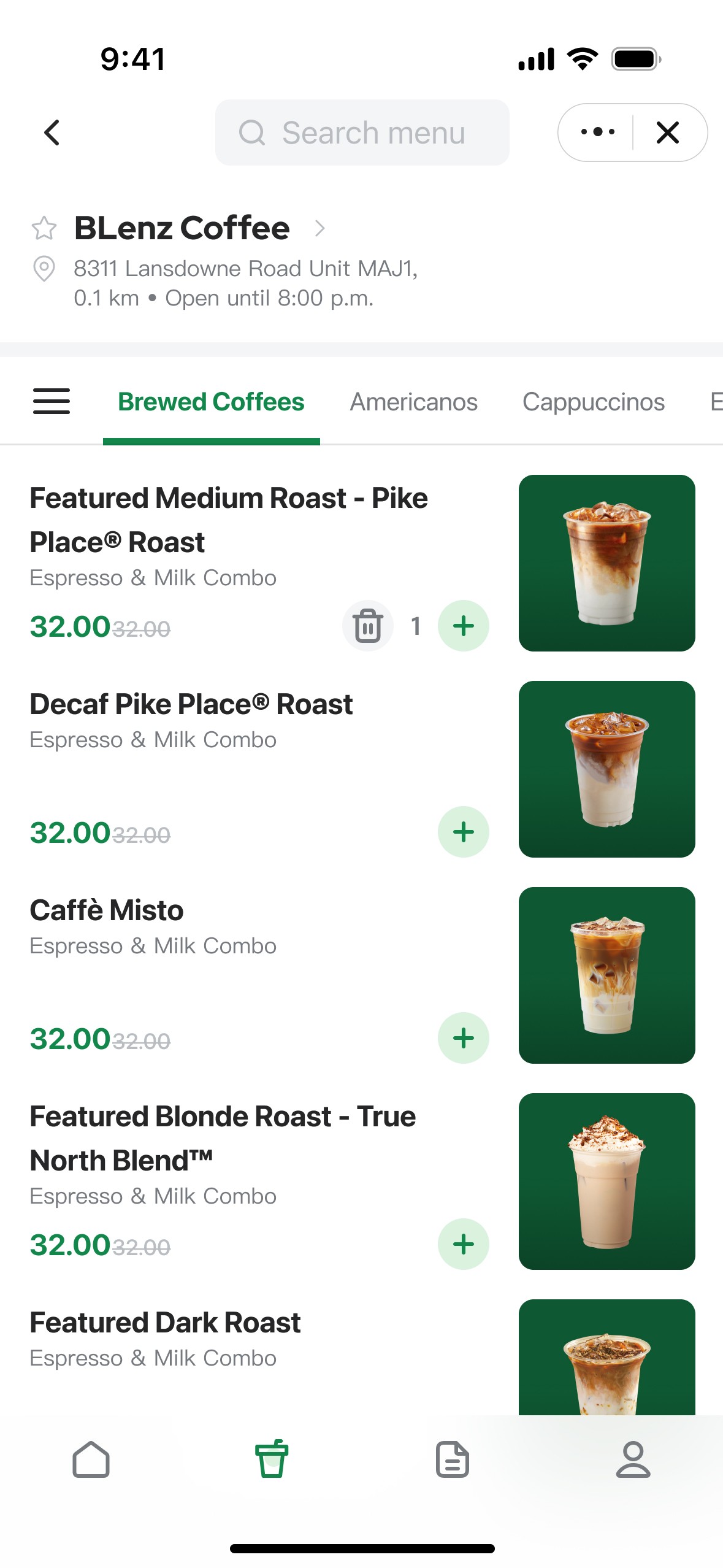
Task: Open the orders receipt tab
Action: tap(453, 1459)
